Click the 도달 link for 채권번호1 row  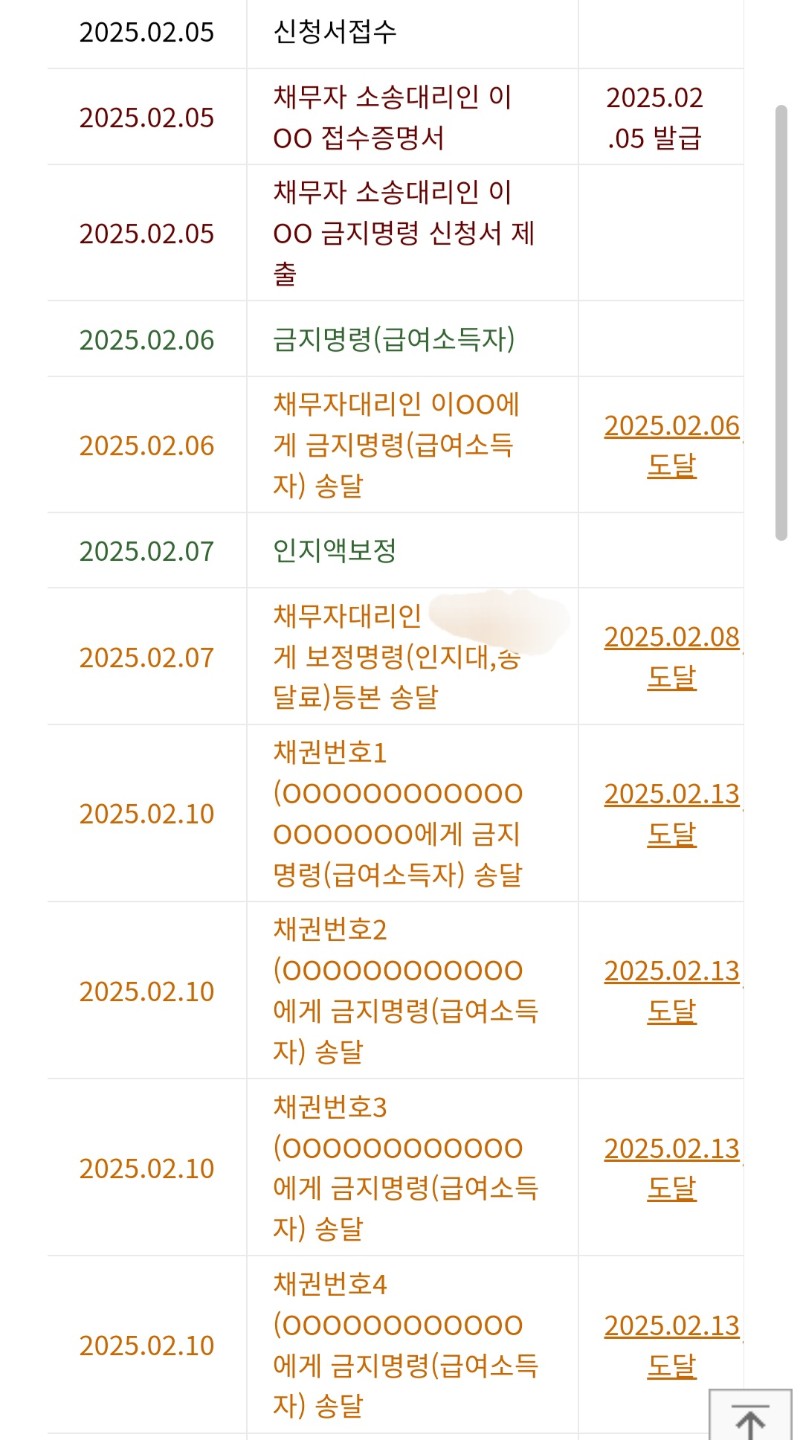click(671, 814)
